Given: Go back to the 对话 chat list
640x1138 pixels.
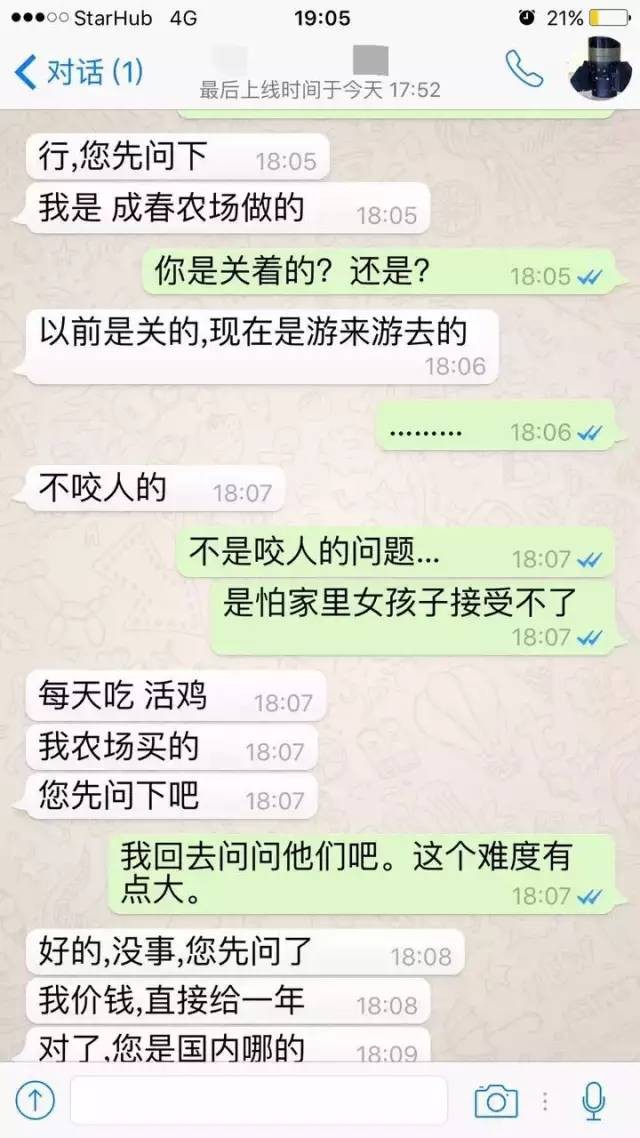Looking at the screenshot, I should [78, 72].
